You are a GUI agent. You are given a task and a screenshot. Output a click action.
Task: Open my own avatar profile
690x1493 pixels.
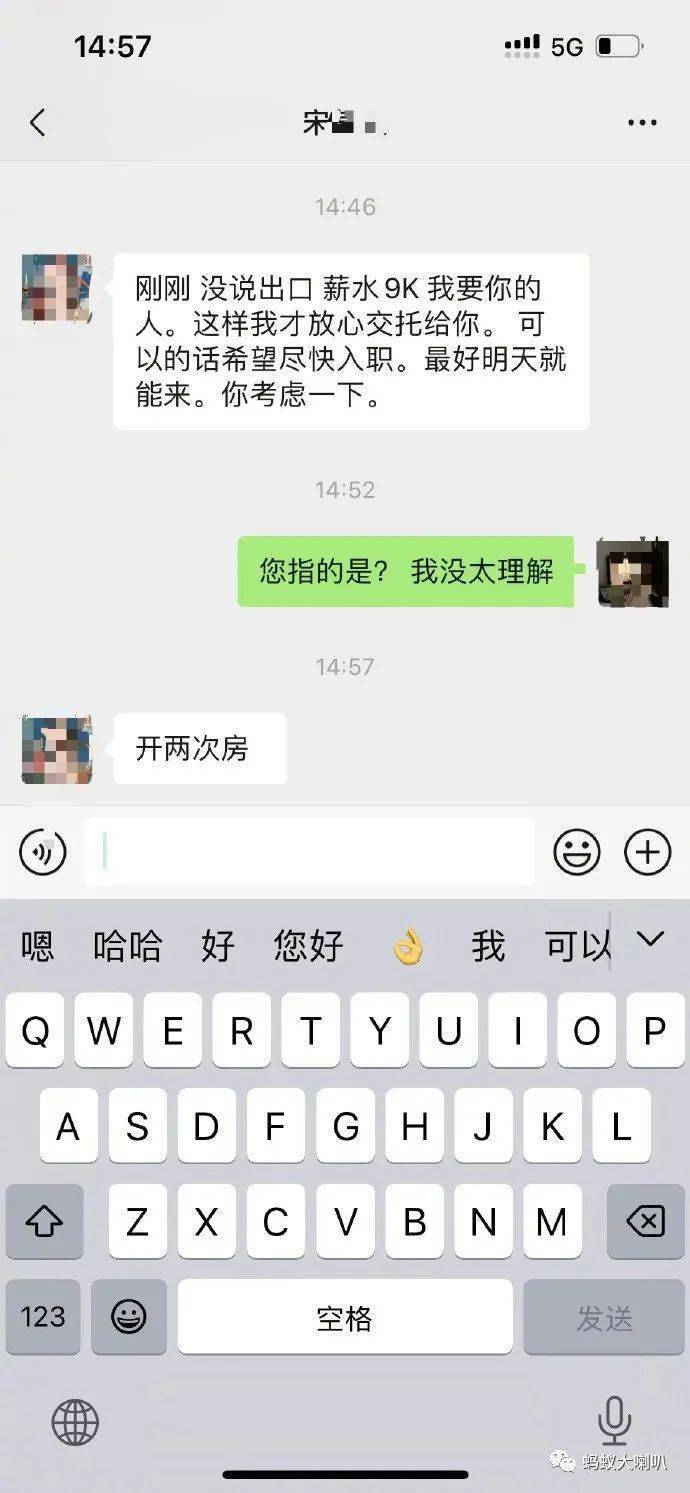coord(632,573)
